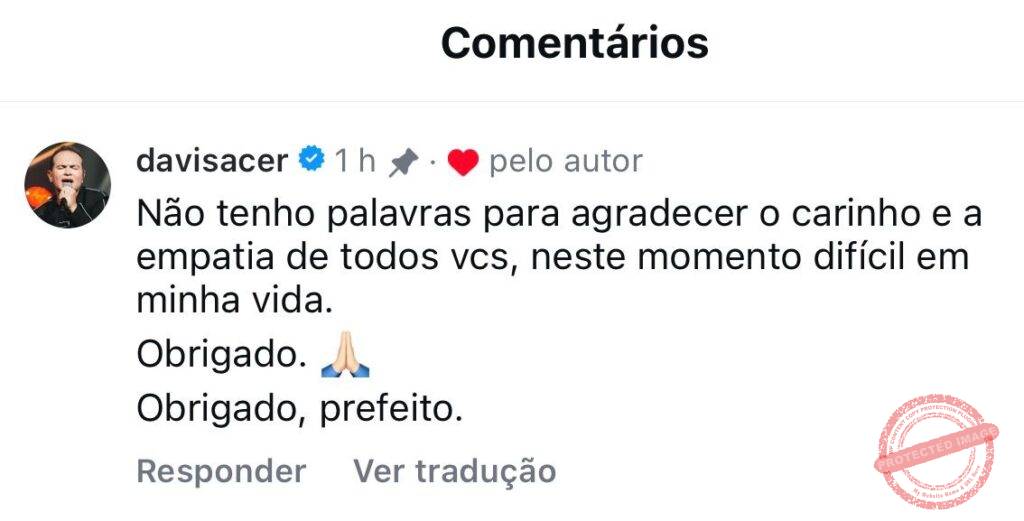
Task: Tap Ver tradução to translate the comment
Action: click(454, 470)
